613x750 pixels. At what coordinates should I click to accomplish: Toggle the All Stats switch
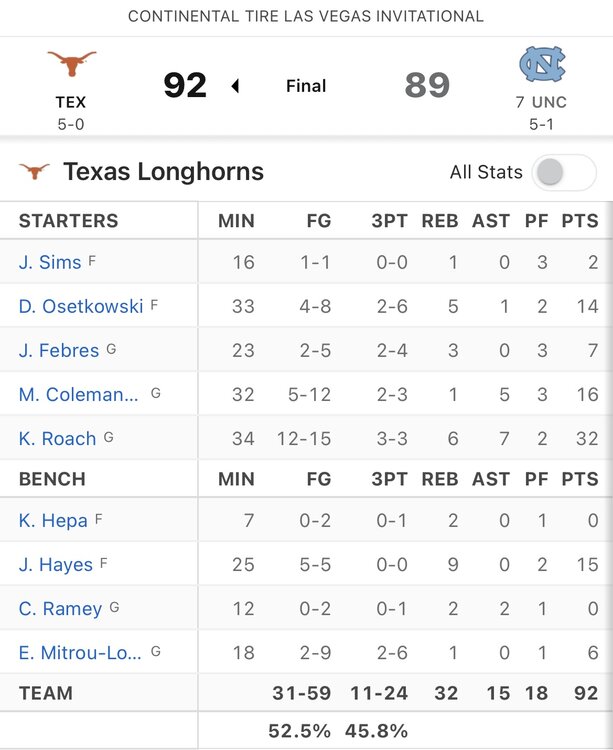[564, 172]
